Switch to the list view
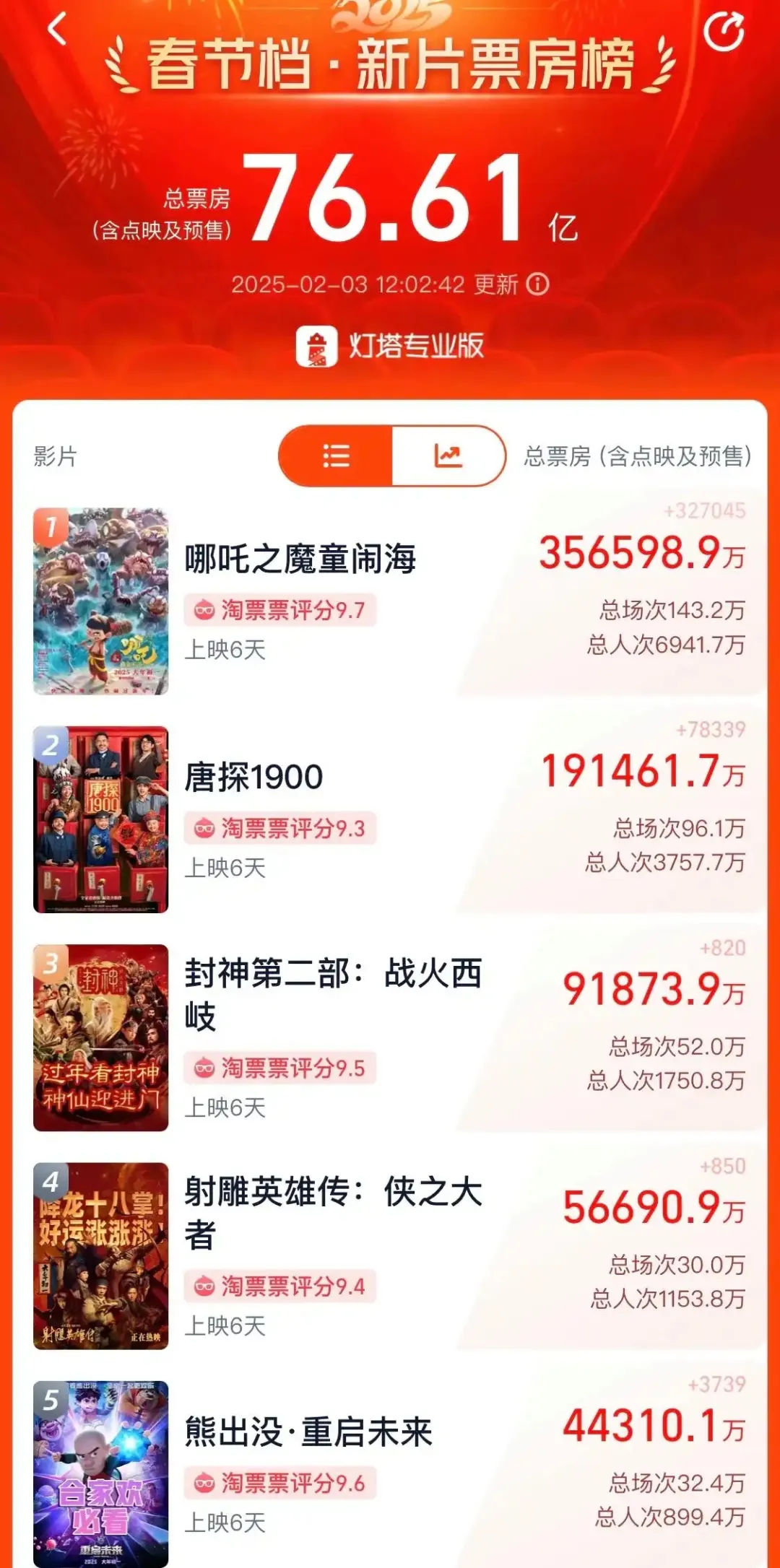 tap(336, 456)
